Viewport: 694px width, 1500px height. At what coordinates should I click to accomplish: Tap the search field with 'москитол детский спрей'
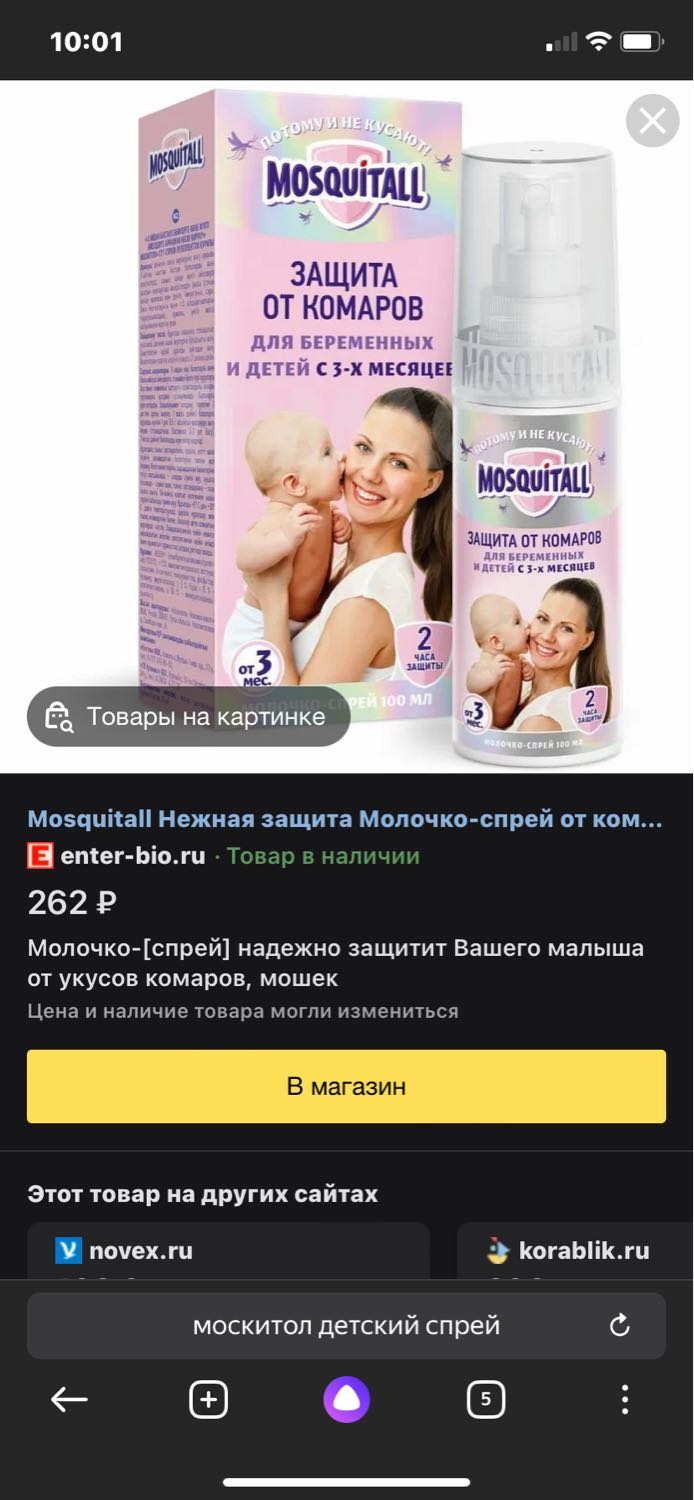(346, 1326)
